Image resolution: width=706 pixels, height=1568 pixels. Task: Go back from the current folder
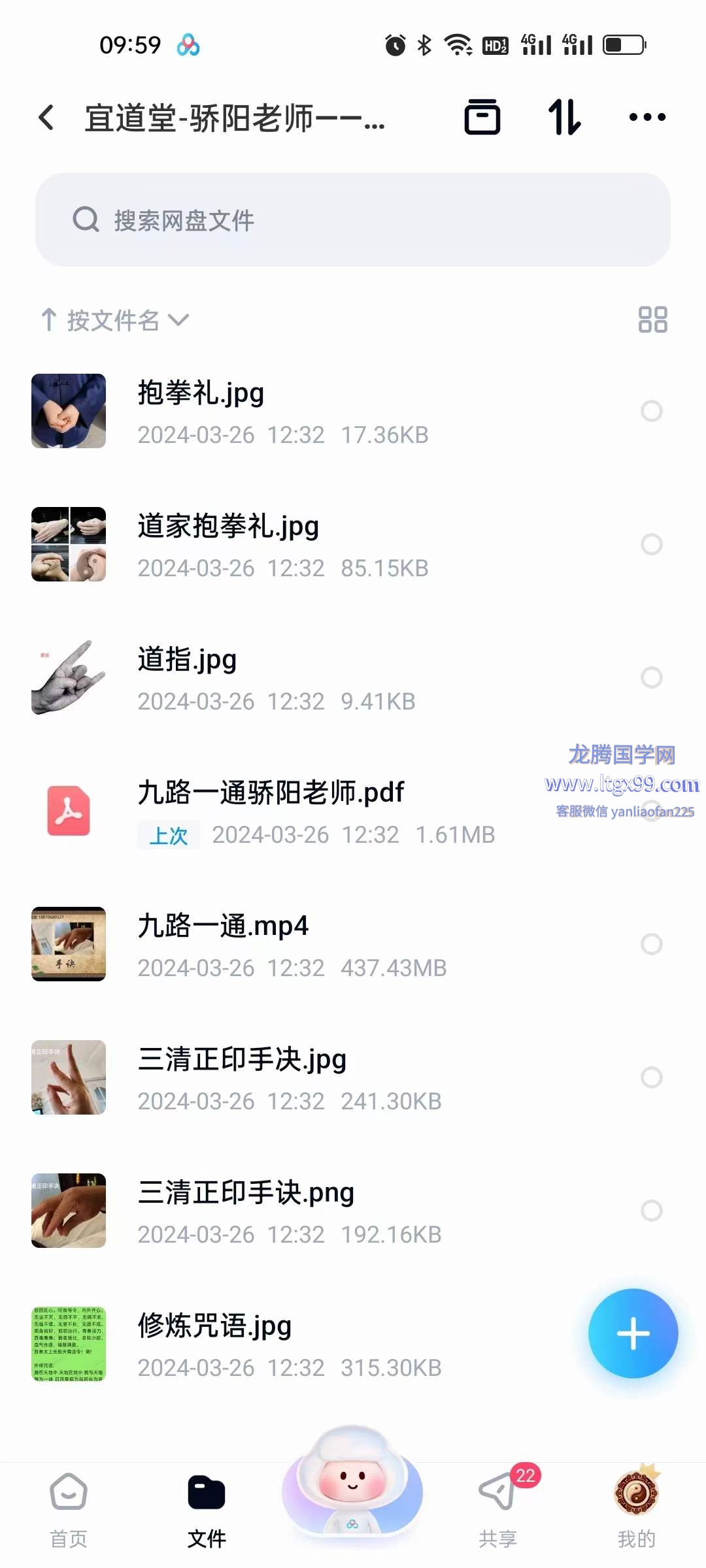tap(46, 118)
